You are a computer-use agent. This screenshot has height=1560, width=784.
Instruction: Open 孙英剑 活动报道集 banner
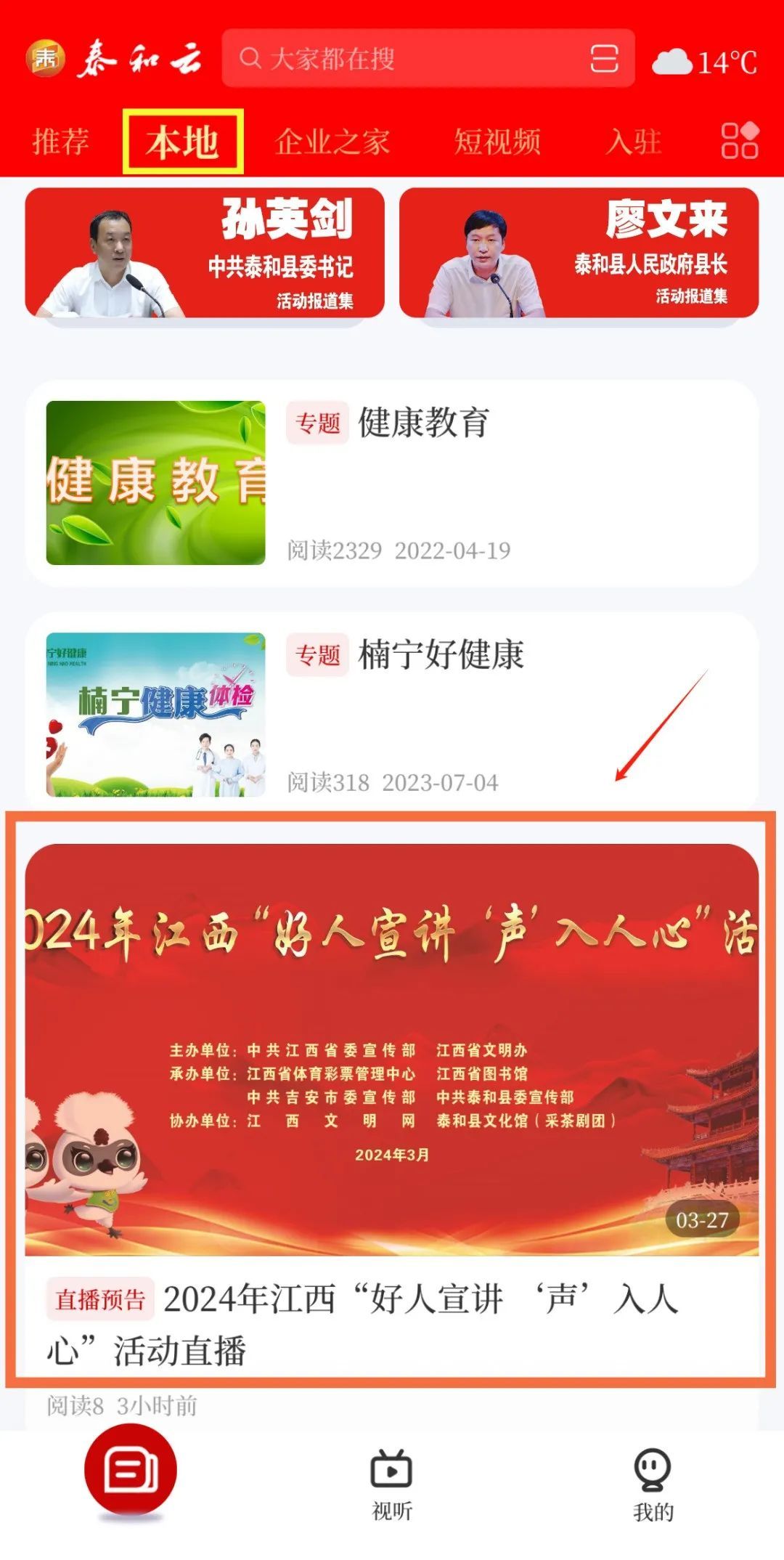[205, 253]
